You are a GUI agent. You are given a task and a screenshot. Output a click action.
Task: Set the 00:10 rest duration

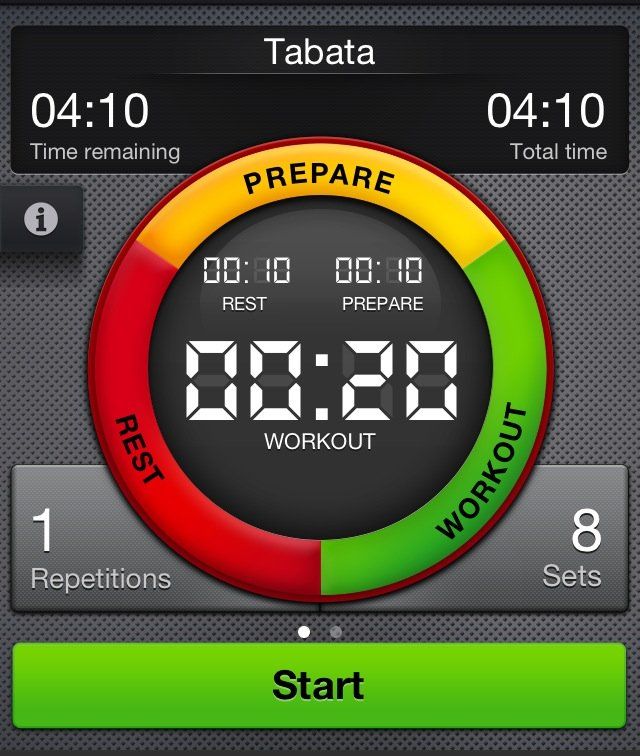pyautogui.click(x=246, y=271)
